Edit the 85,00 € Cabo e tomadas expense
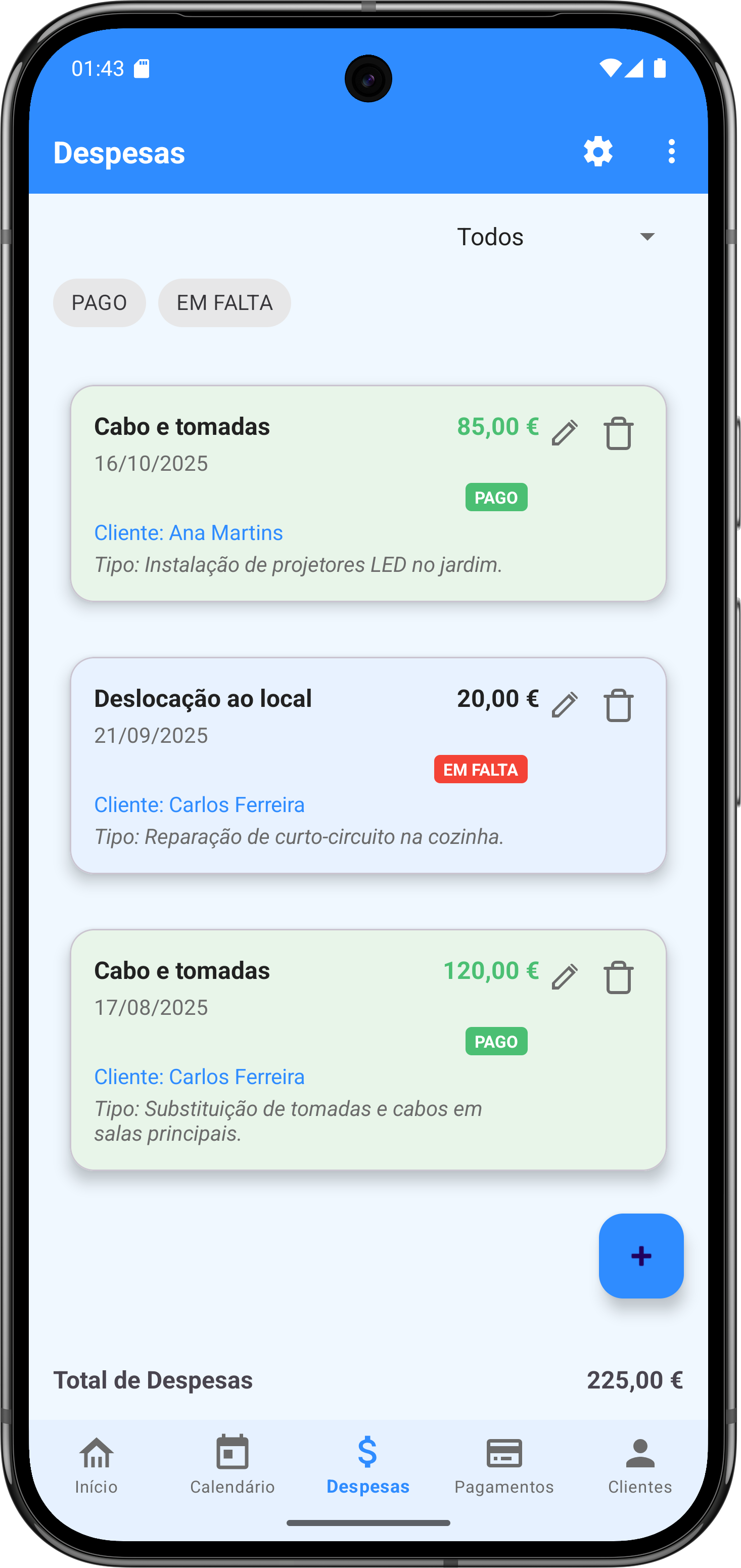This screenshot has height=1568, width=741. [x=565, y=433]
